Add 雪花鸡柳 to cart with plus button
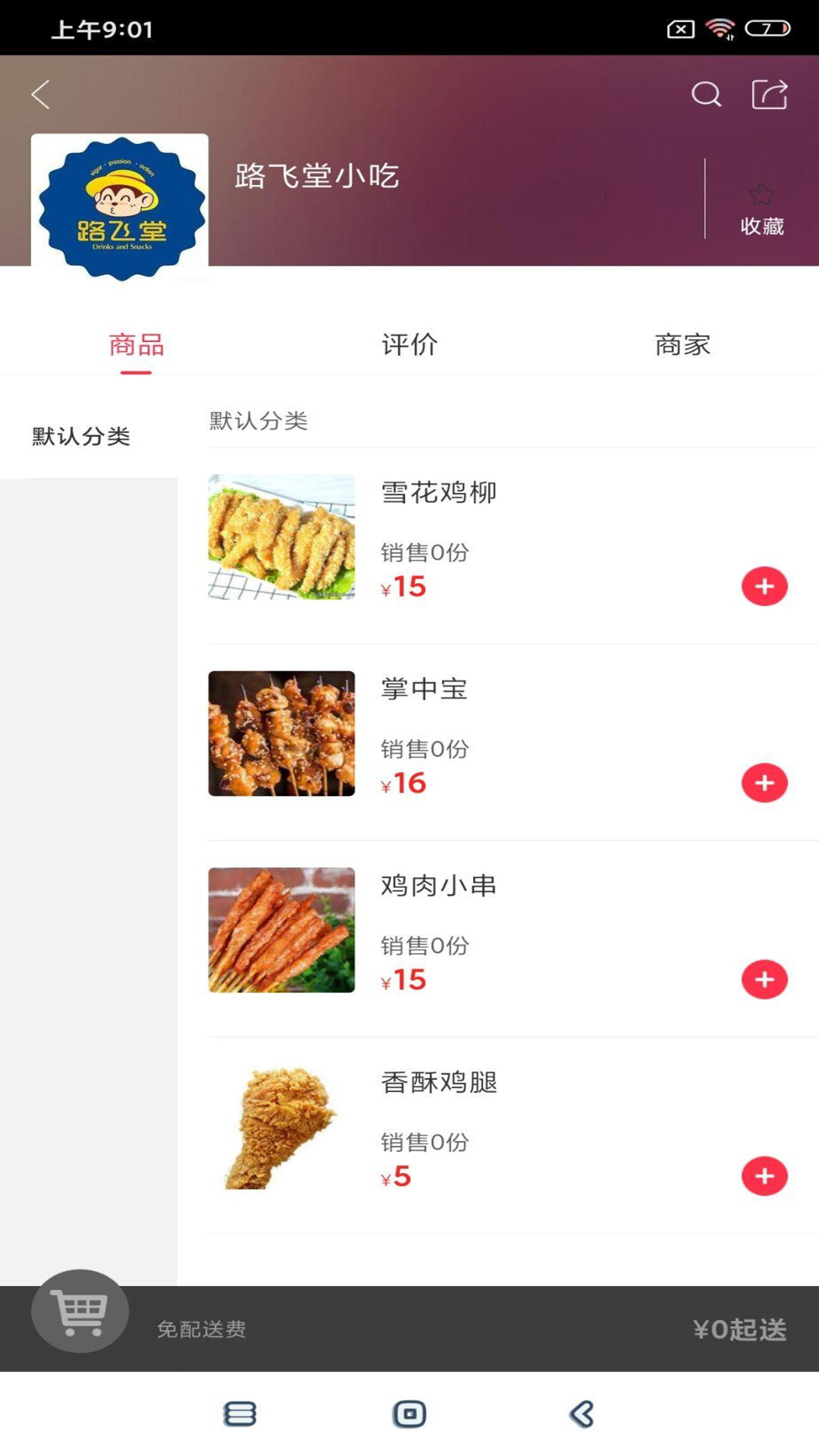The image size is (819, 1456). point(765,586)
